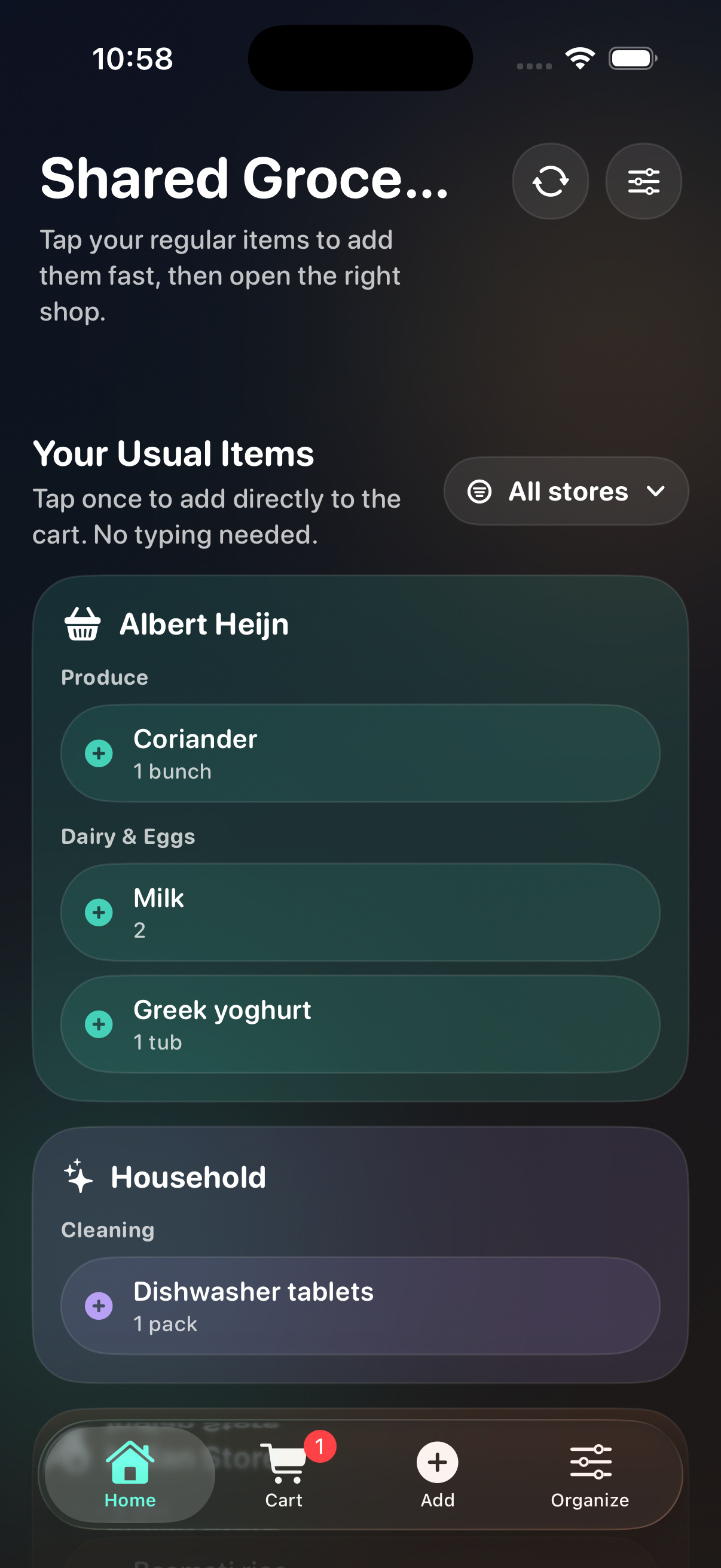Add Greek yoghurt to the cart
This screenshot has height=1568, width=721.
click(x=98, y=1024)
